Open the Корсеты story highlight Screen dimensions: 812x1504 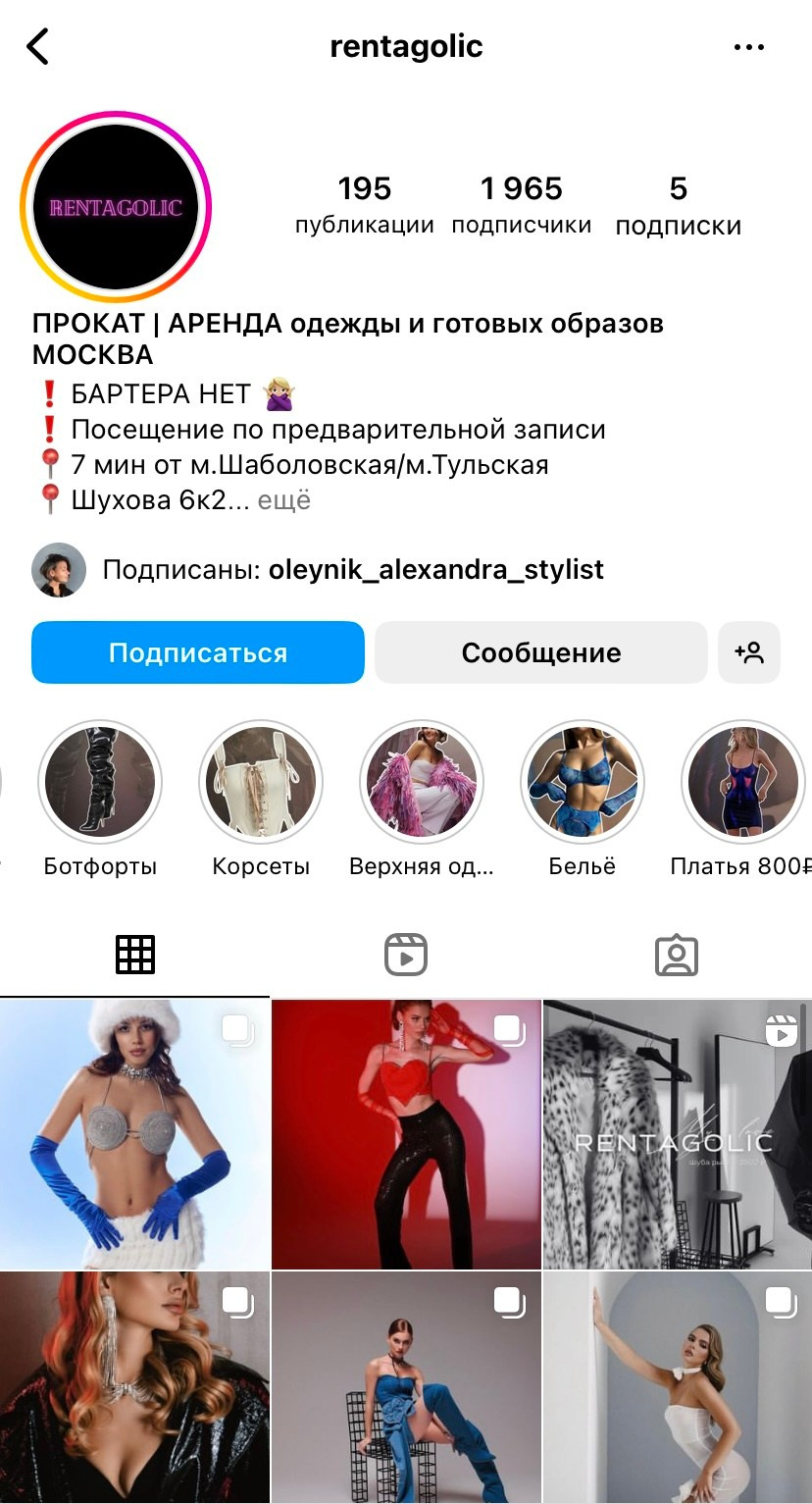click(x=261, y=782)
